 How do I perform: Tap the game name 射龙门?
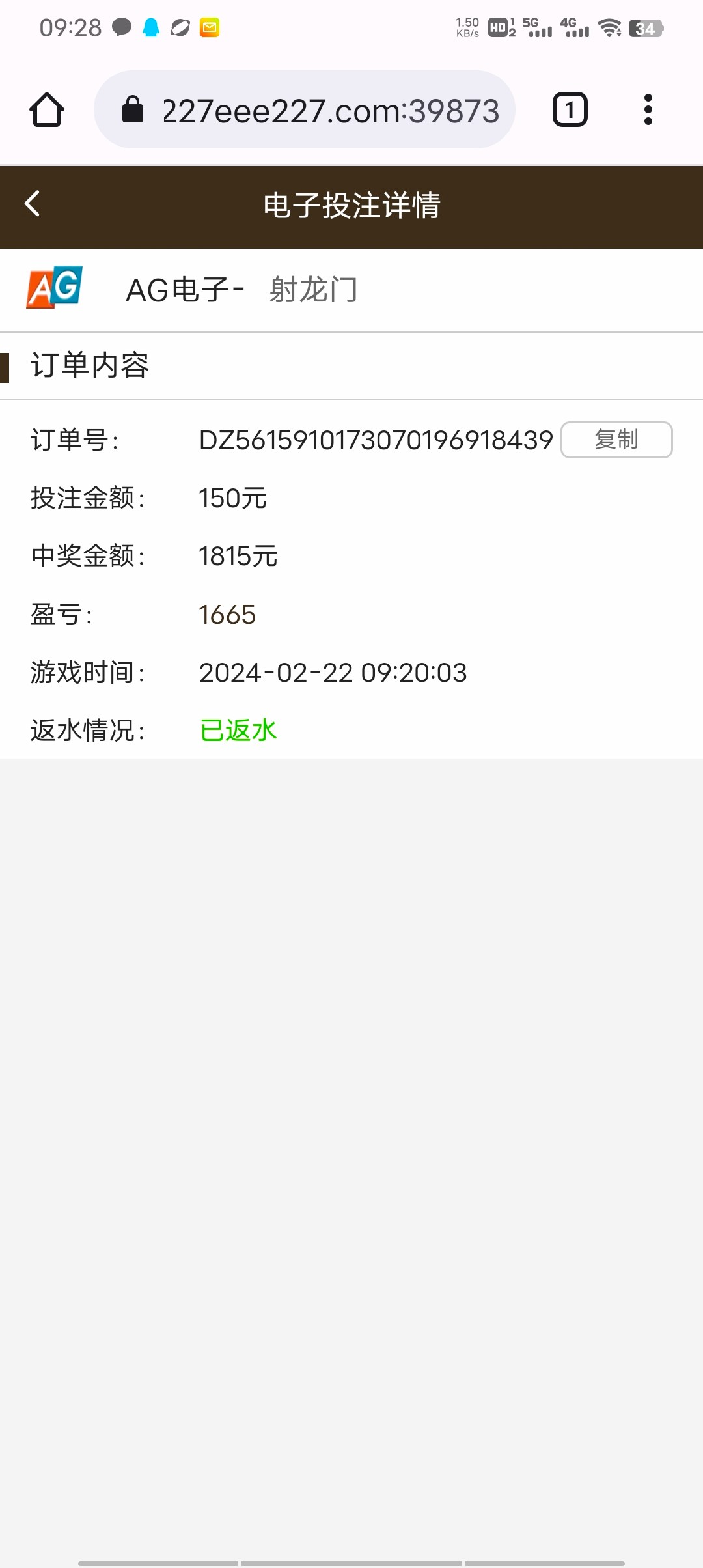tap(314, 288)
